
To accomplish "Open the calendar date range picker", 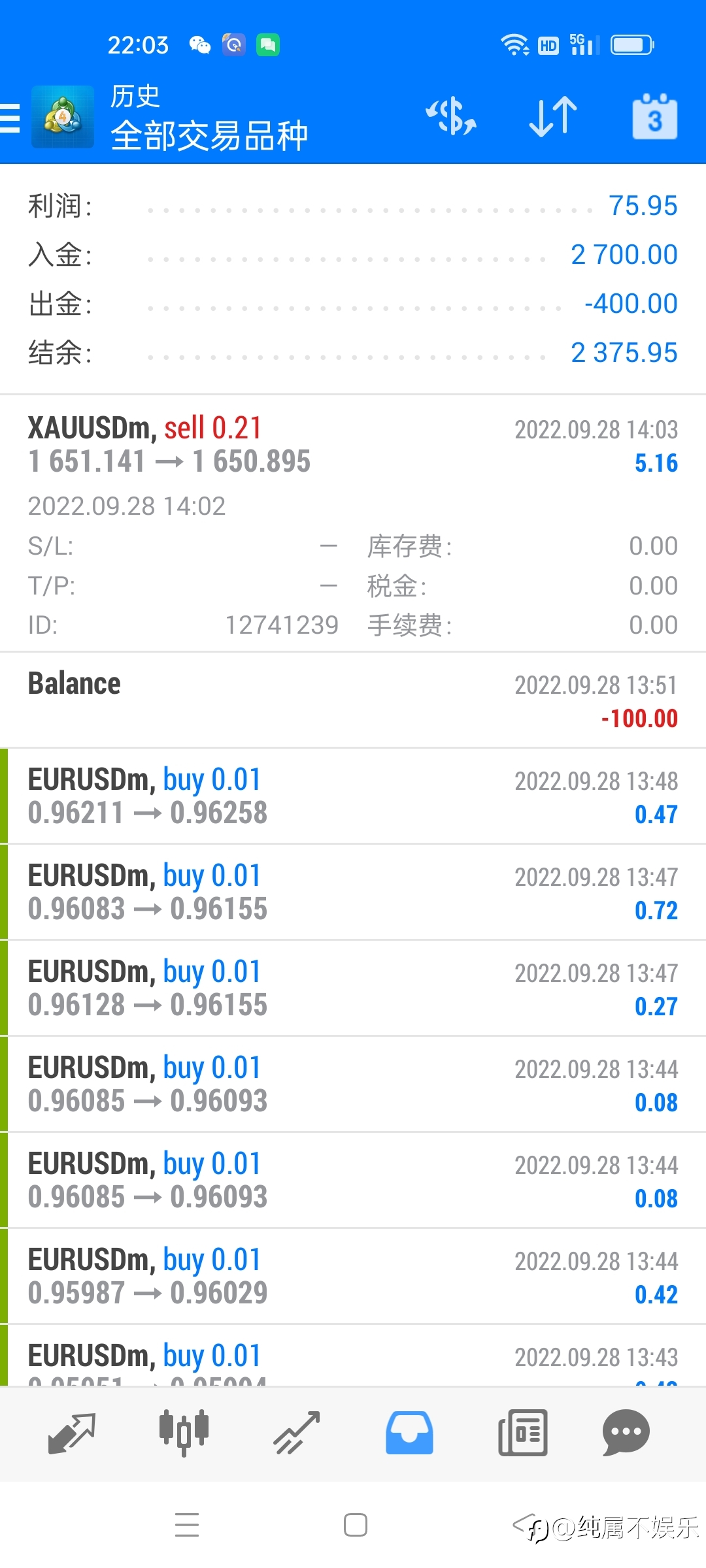I will coord(654,117).
